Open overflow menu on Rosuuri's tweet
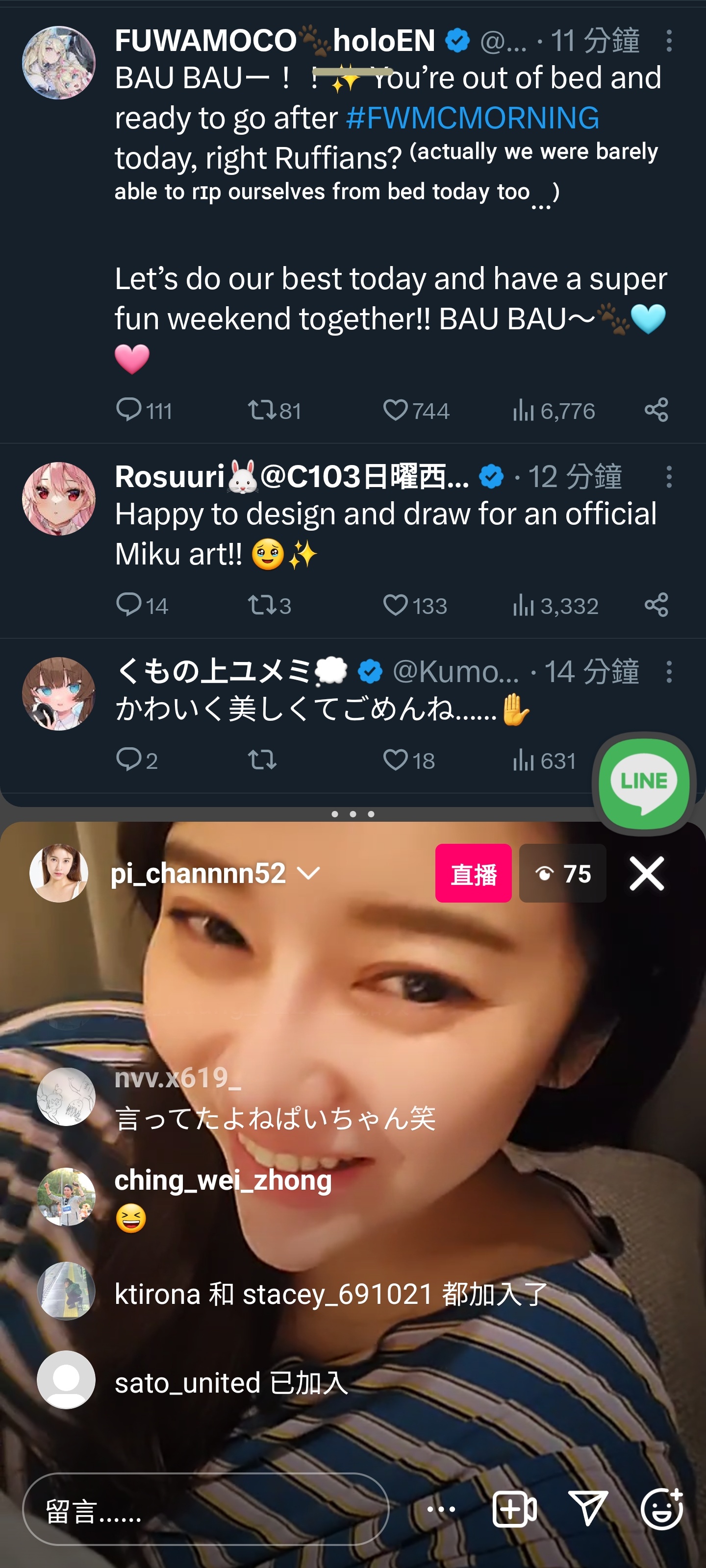The width and height of the screenshot is (706, 1568). tap(669, 477)
